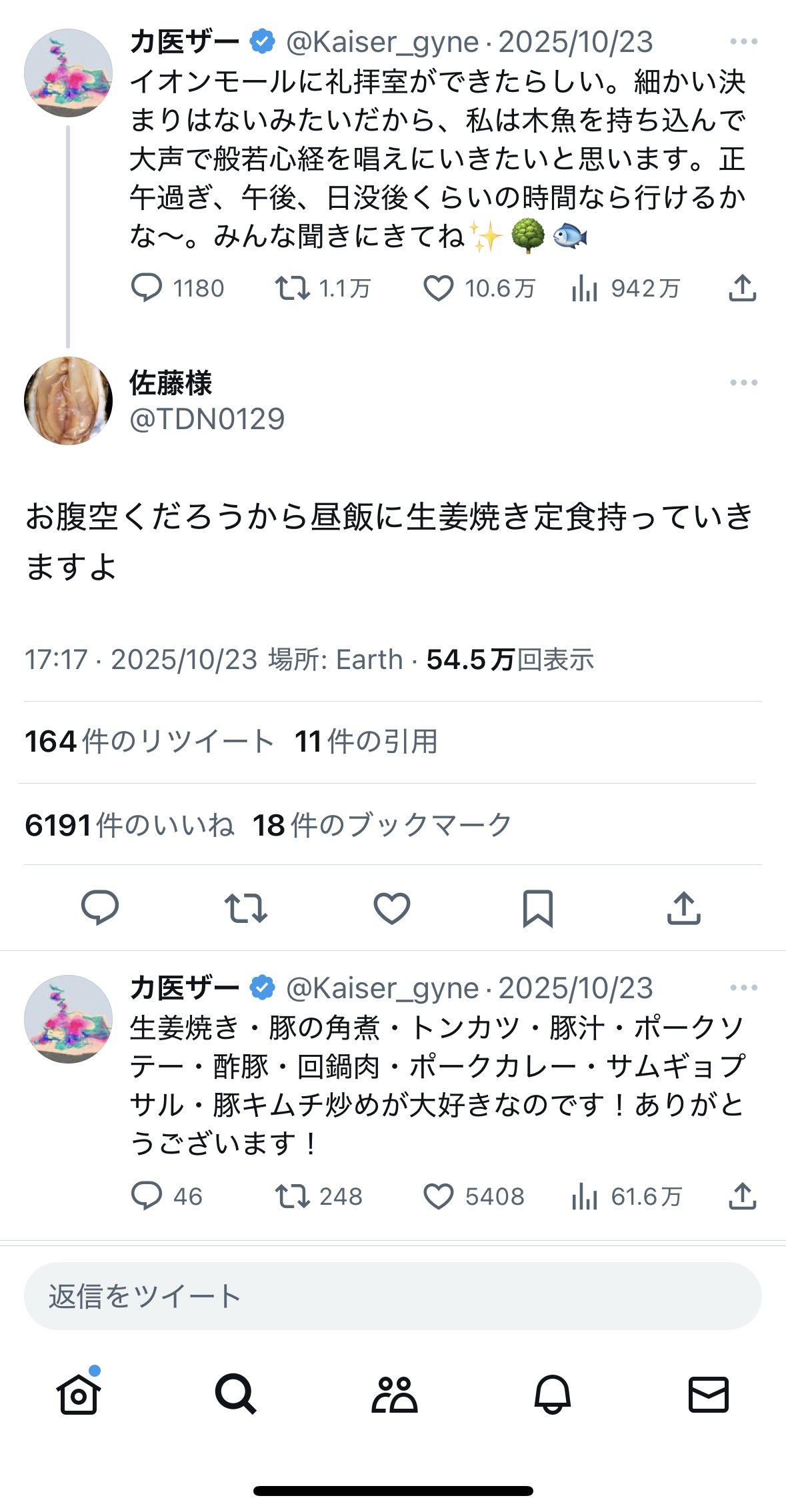Retweet 佐藤様's main tweet

point(246,908)
